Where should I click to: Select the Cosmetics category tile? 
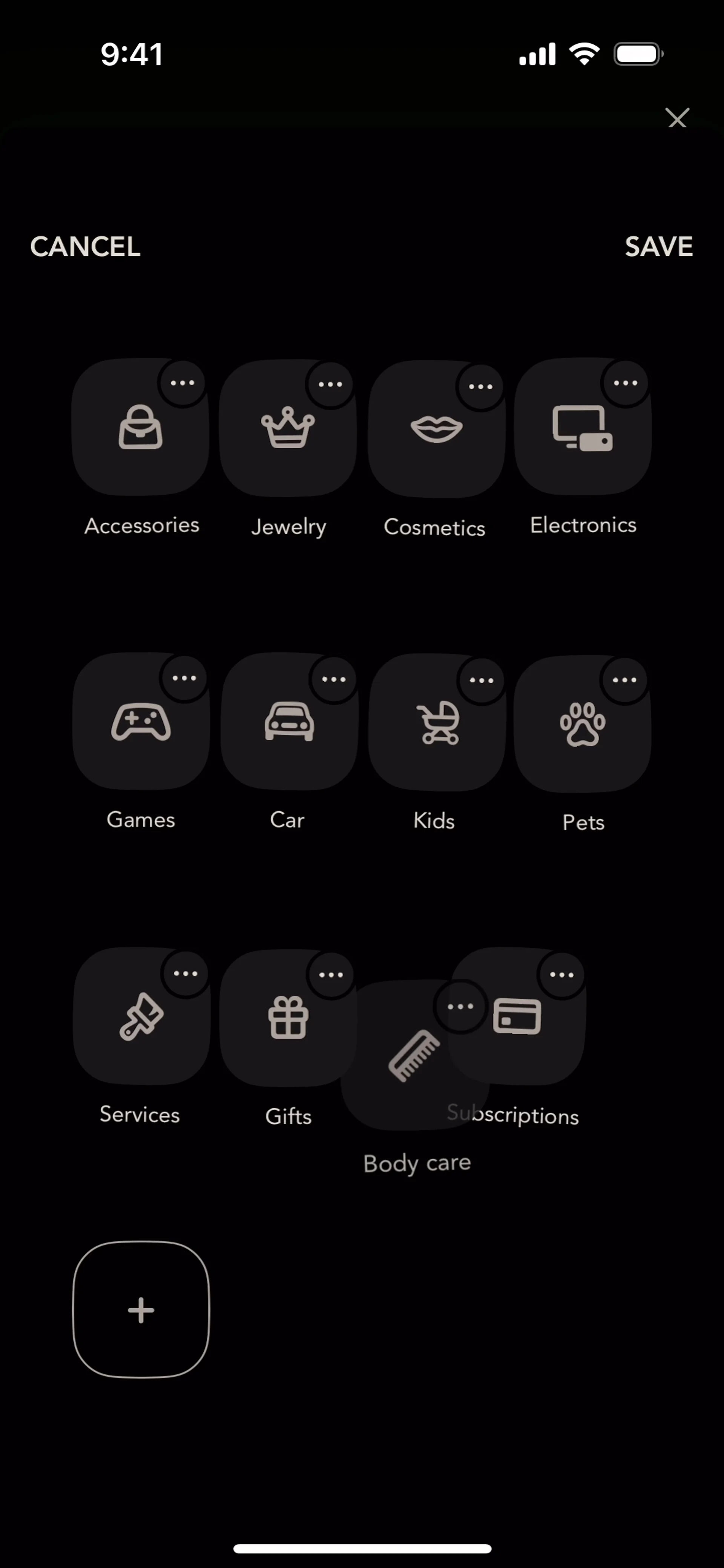tap(436, 429)
